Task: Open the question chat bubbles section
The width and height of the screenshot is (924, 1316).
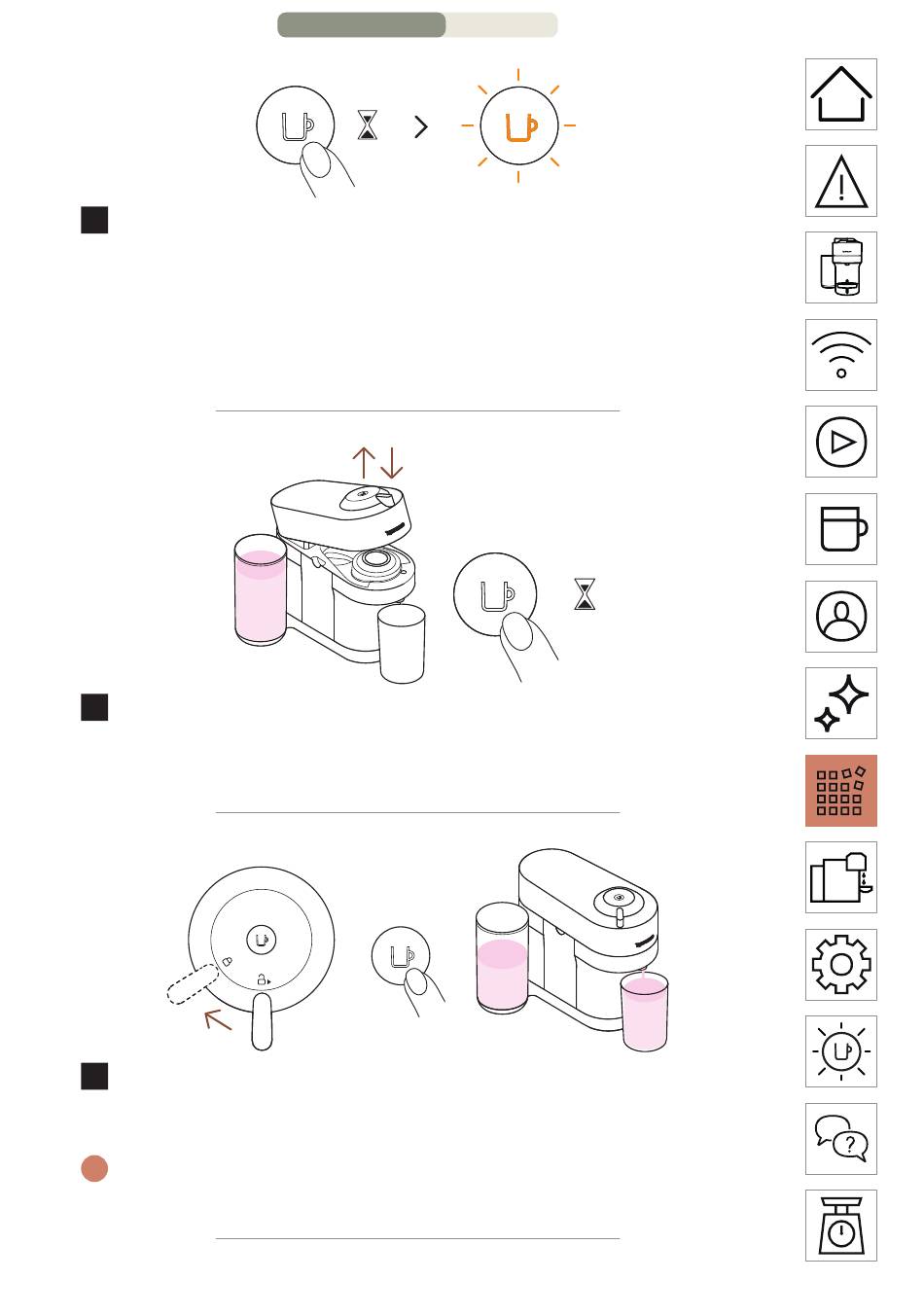Action: (x=841, y=1139)
